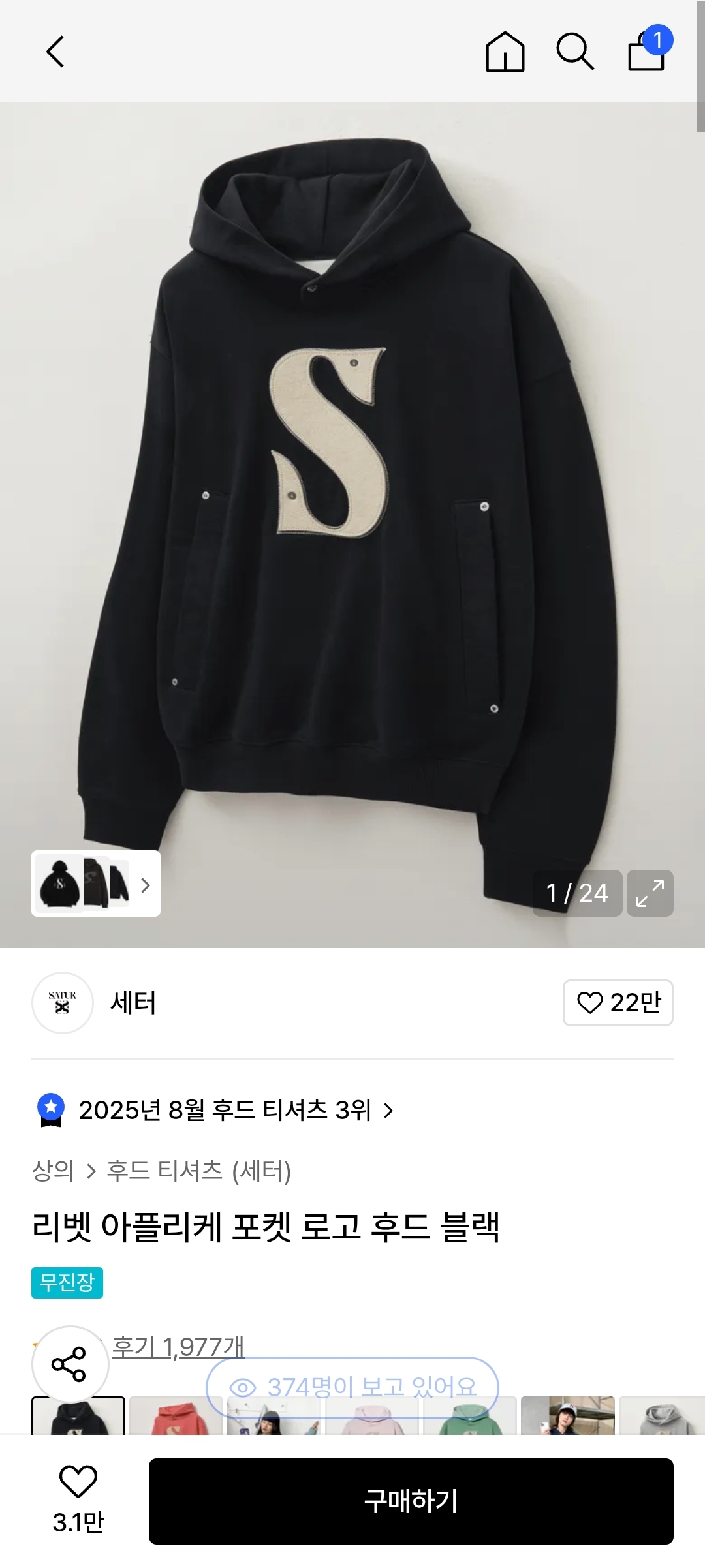Open the shopping bag with 1 item
The image size is (705, 1568).
coord(647,52)
